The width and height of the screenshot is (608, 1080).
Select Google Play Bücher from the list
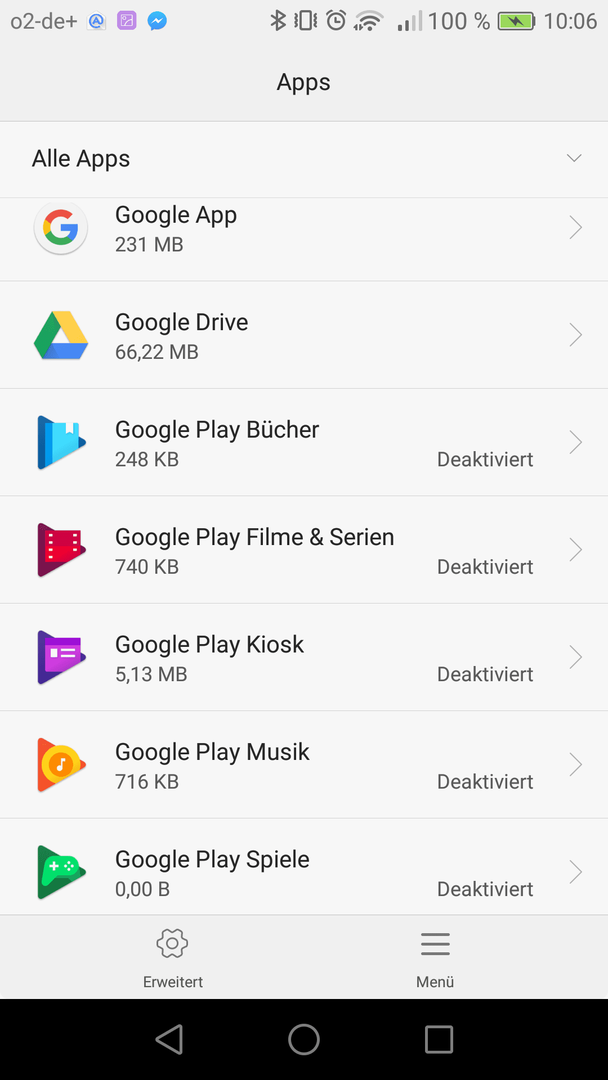click(304, 442)
